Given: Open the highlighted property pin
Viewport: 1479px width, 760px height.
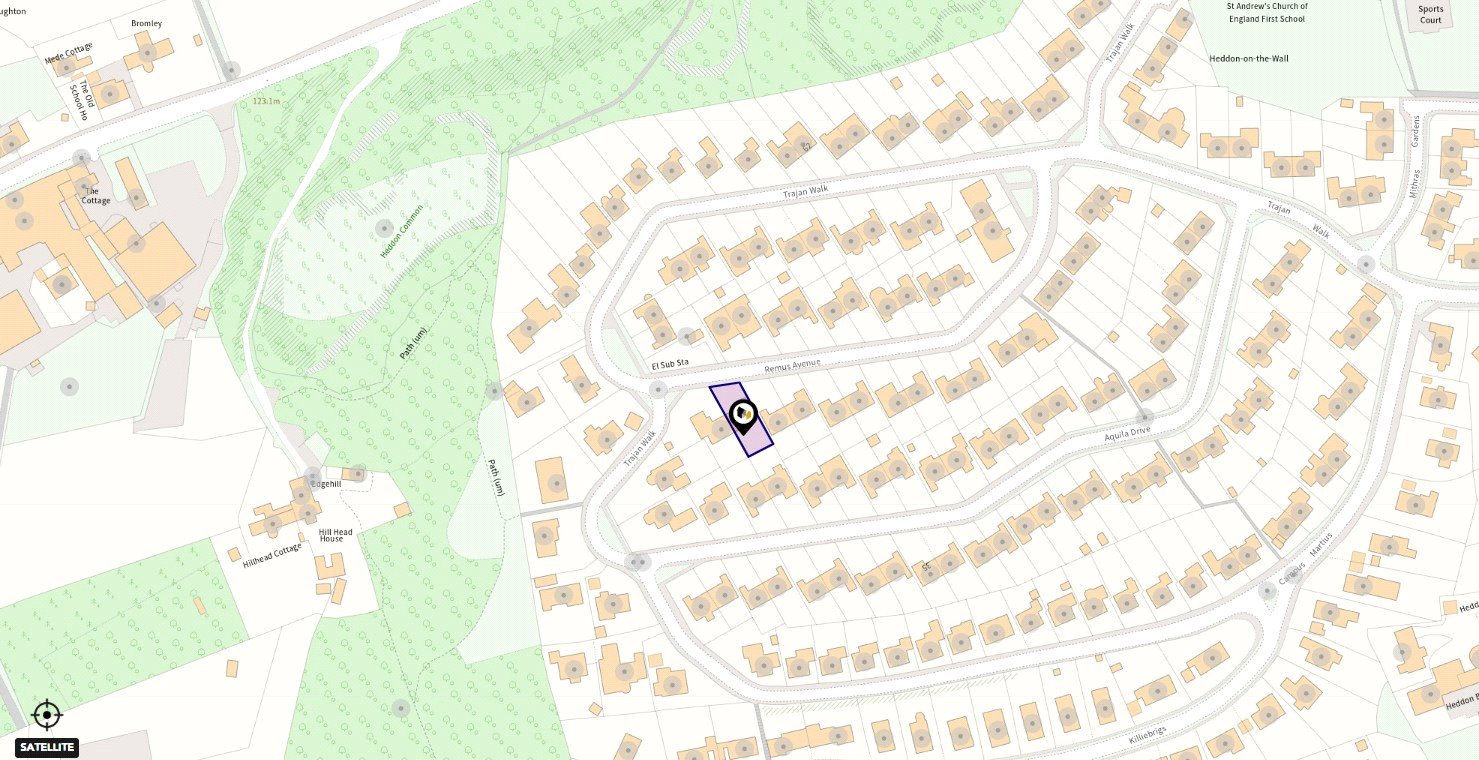Looking at the screenshot, I should 743,415.
